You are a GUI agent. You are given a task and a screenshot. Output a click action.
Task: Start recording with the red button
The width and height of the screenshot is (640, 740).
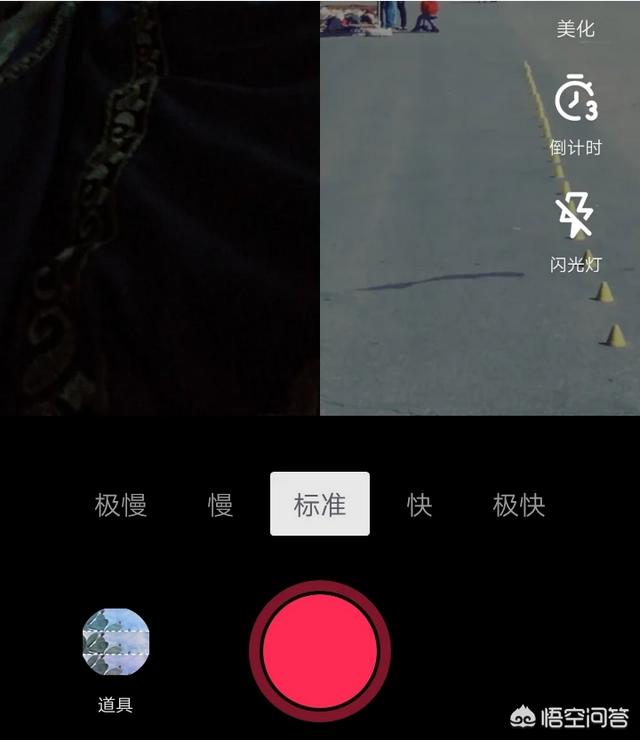click(320, 650)
